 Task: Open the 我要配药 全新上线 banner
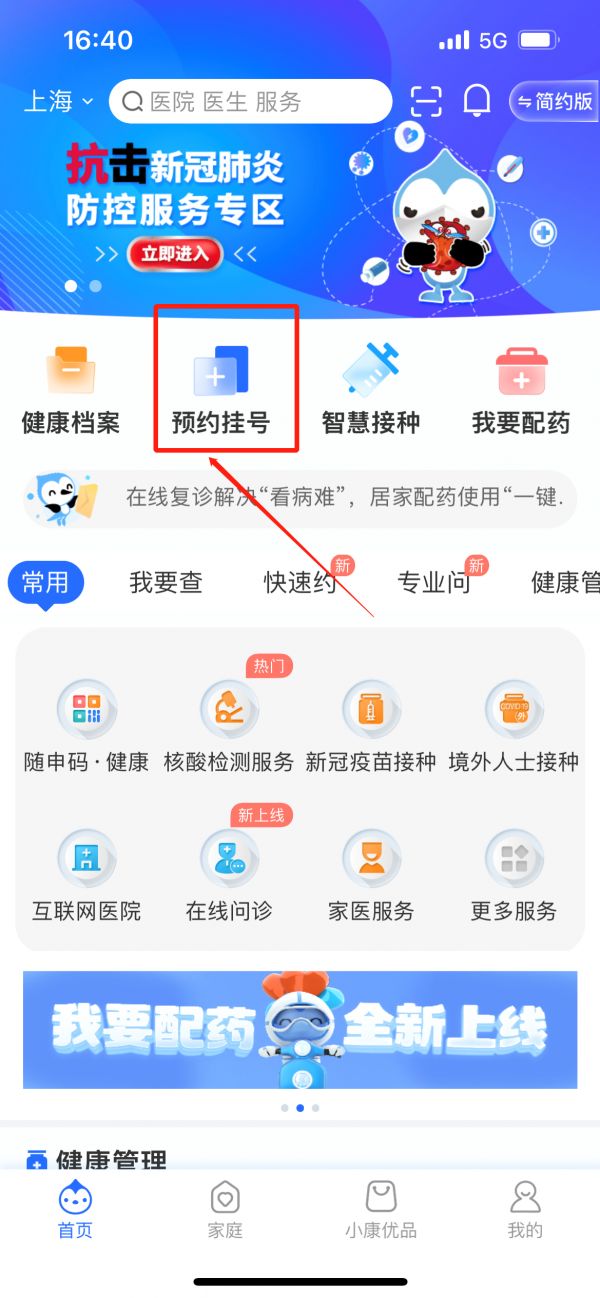(x=300, y=1030)
